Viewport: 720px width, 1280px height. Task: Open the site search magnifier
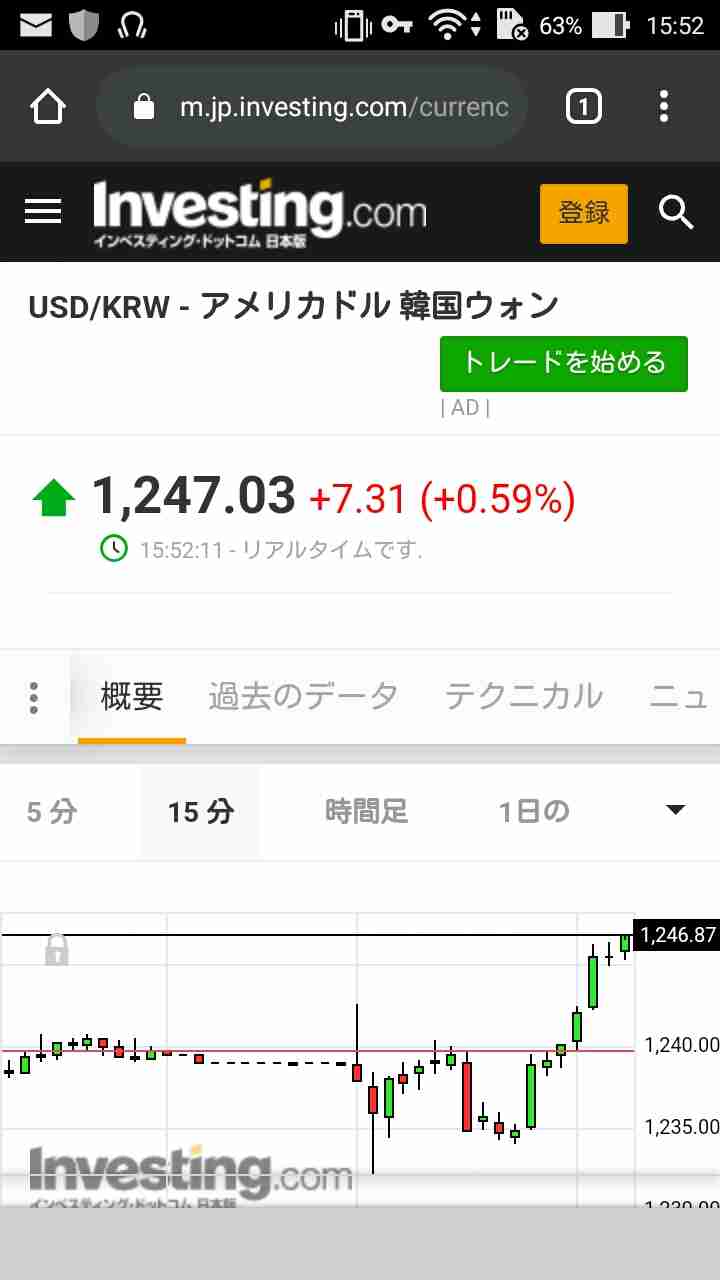(676, 212)
